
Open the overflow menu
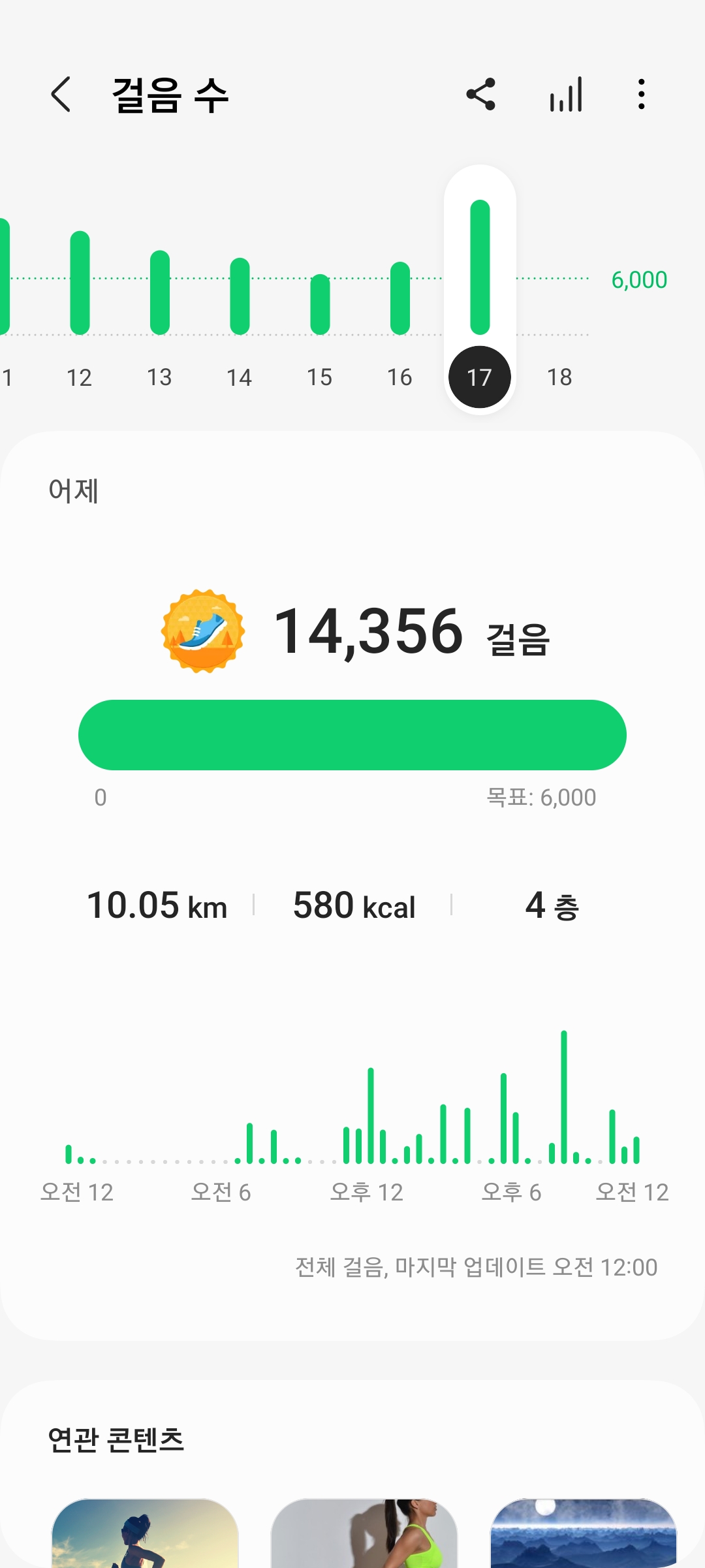[642, 95]
